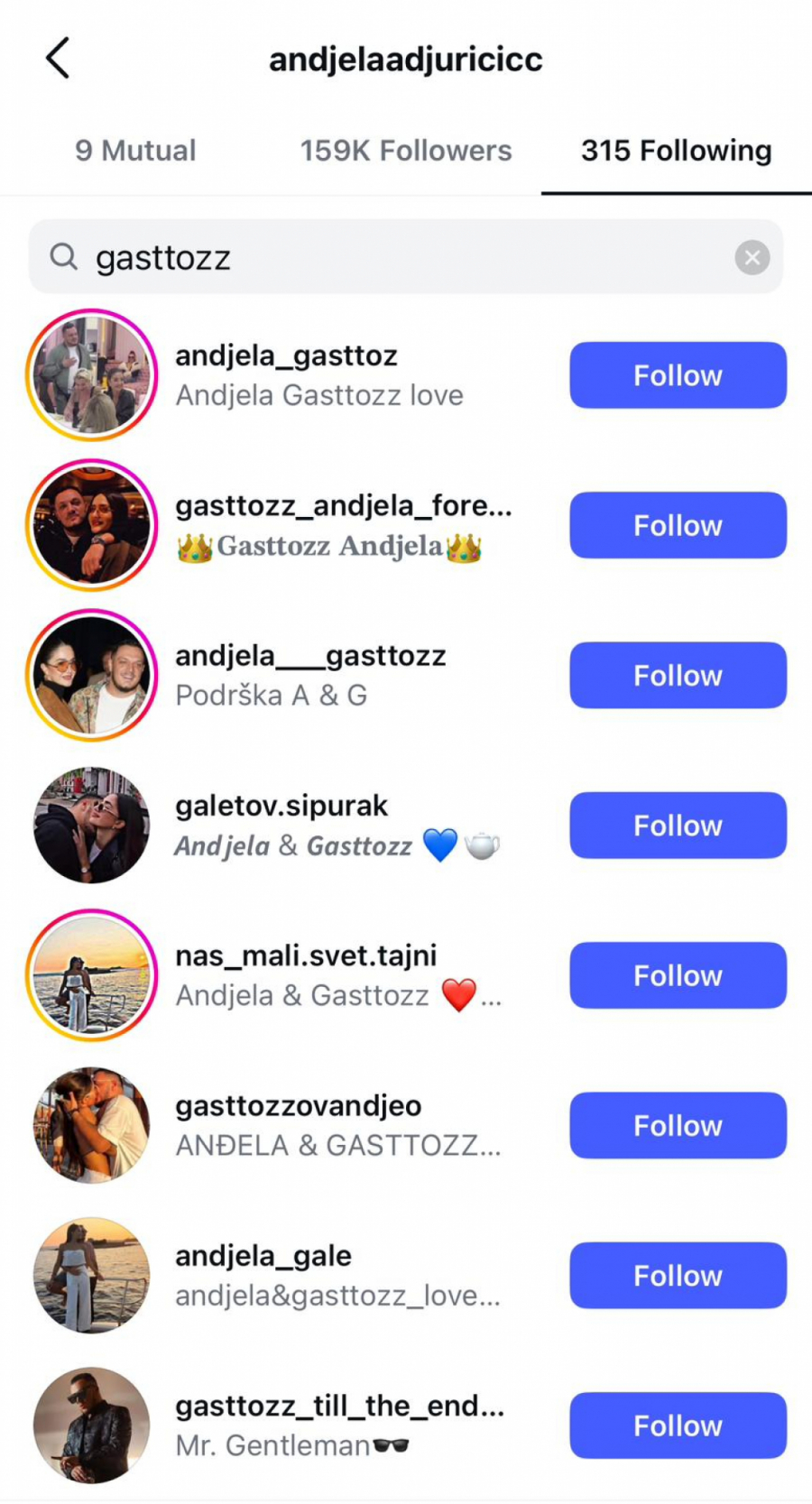Switch to the 9 Mutual tab
The height and width of the screenshot is (1504, 812).
point(135,151)
